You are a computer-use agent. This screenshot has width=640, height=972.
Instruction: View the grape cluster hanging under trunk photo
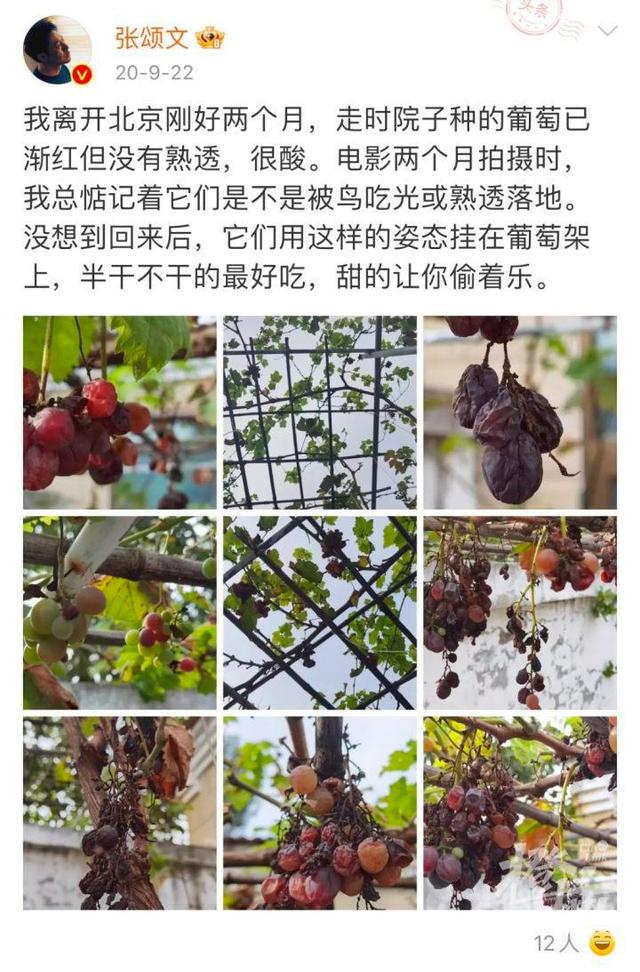(x=320, y=812)
